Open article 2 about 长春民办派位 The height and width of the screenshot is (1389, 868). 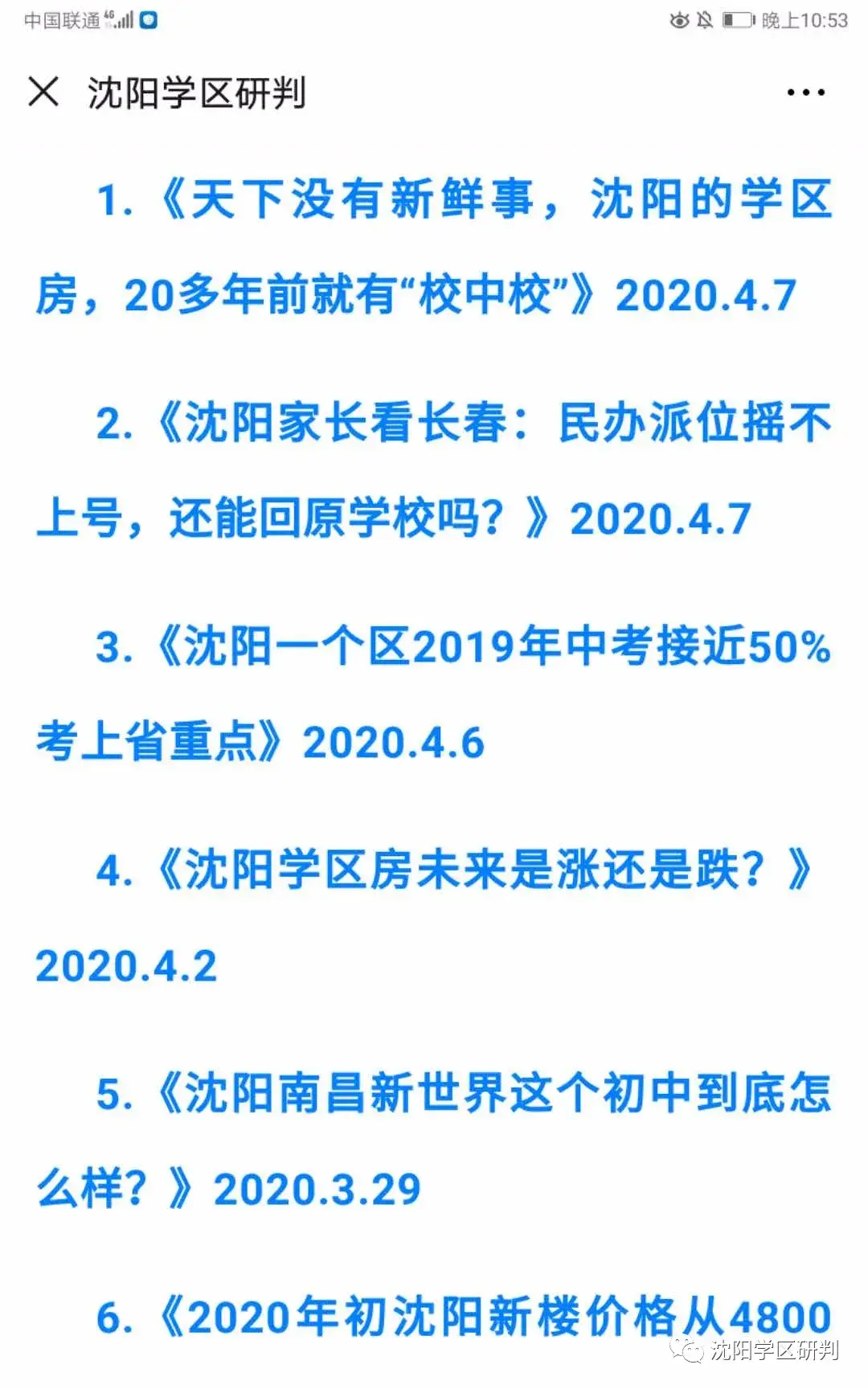434,470
